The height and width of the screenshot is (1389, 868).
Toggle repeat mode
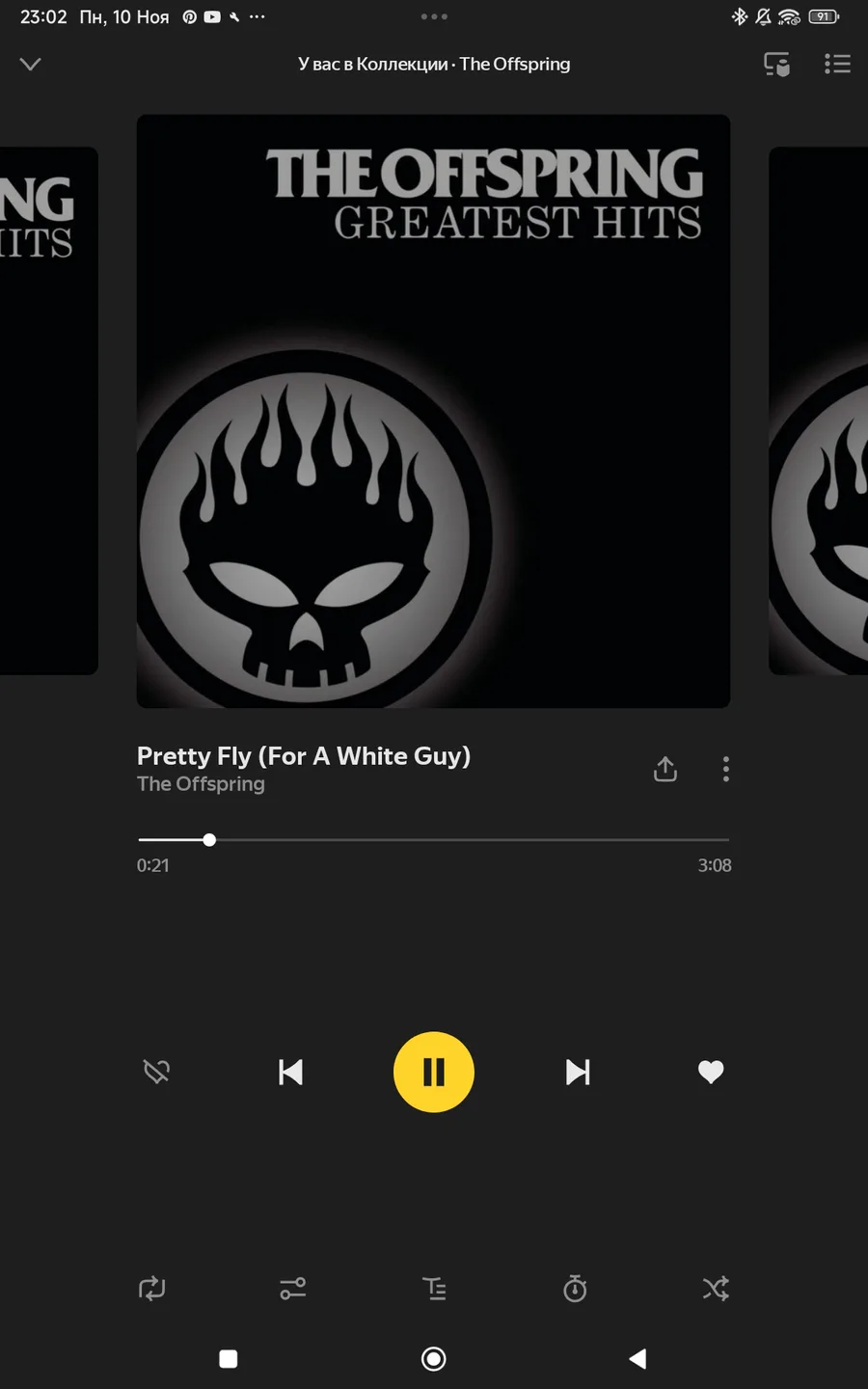click(152, 1289)
